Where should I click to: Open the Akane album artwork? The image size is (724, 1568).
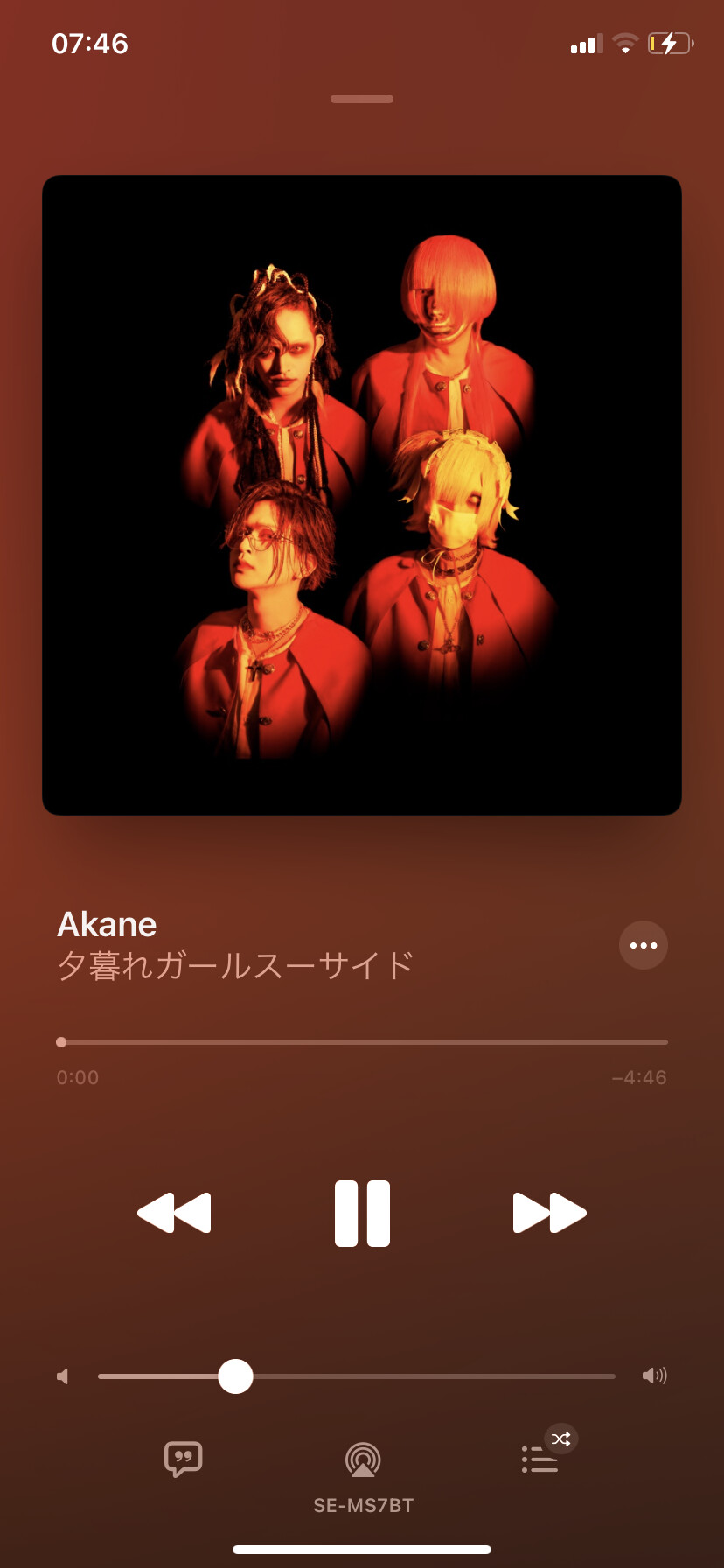click(x=362, y=495)
